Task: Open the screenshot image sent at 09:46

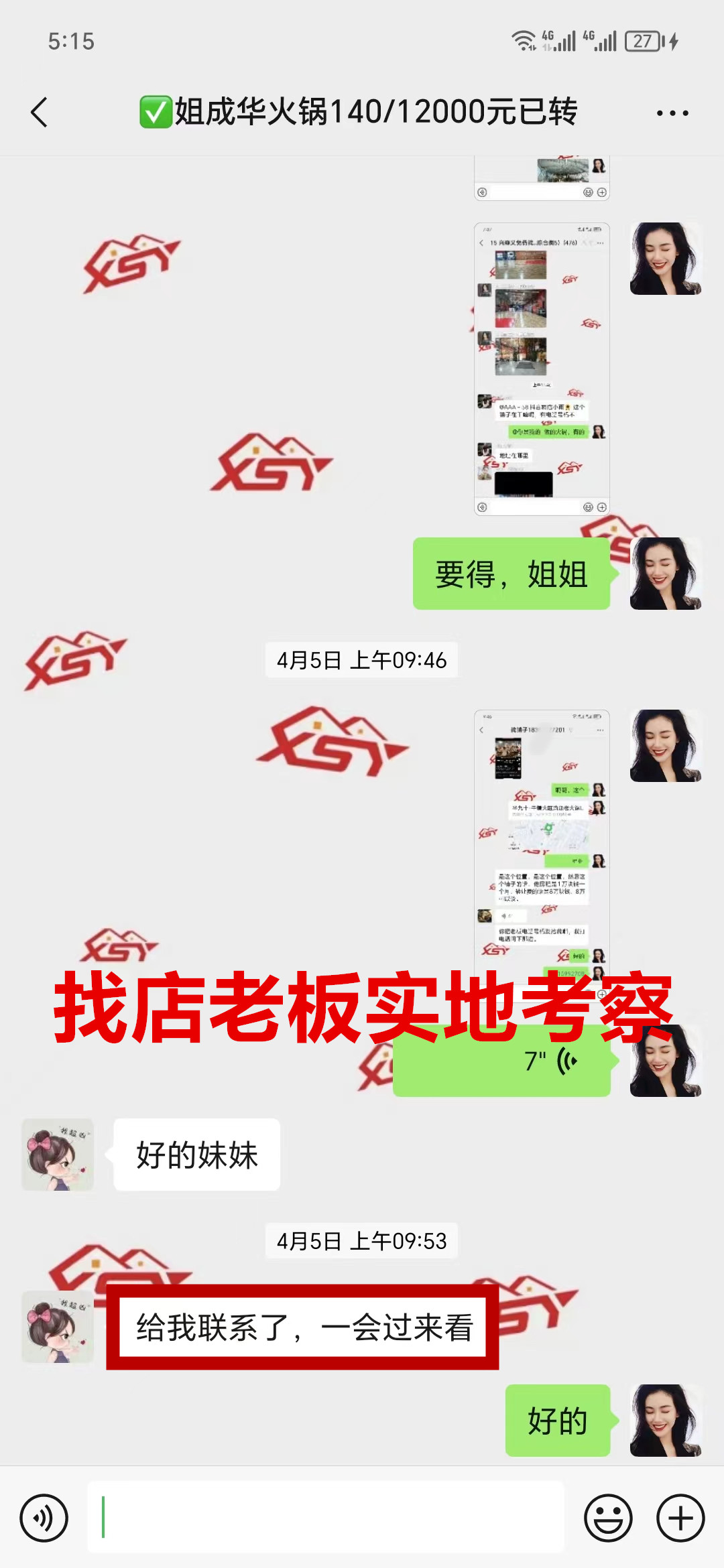Action: [x=542, y=838]
